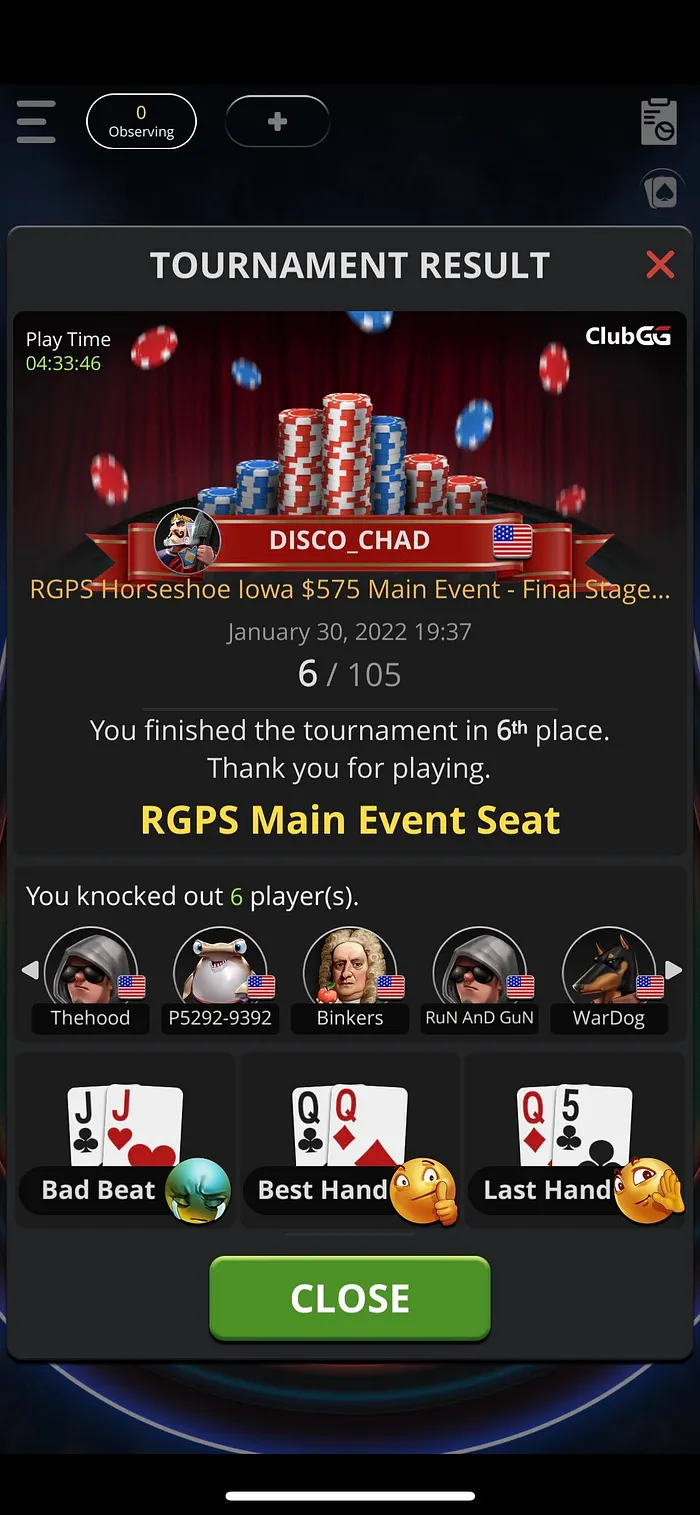The image size is (700, 1515).
Task: Open the tournament info clipboard icon
Action: tap(659, 122)
